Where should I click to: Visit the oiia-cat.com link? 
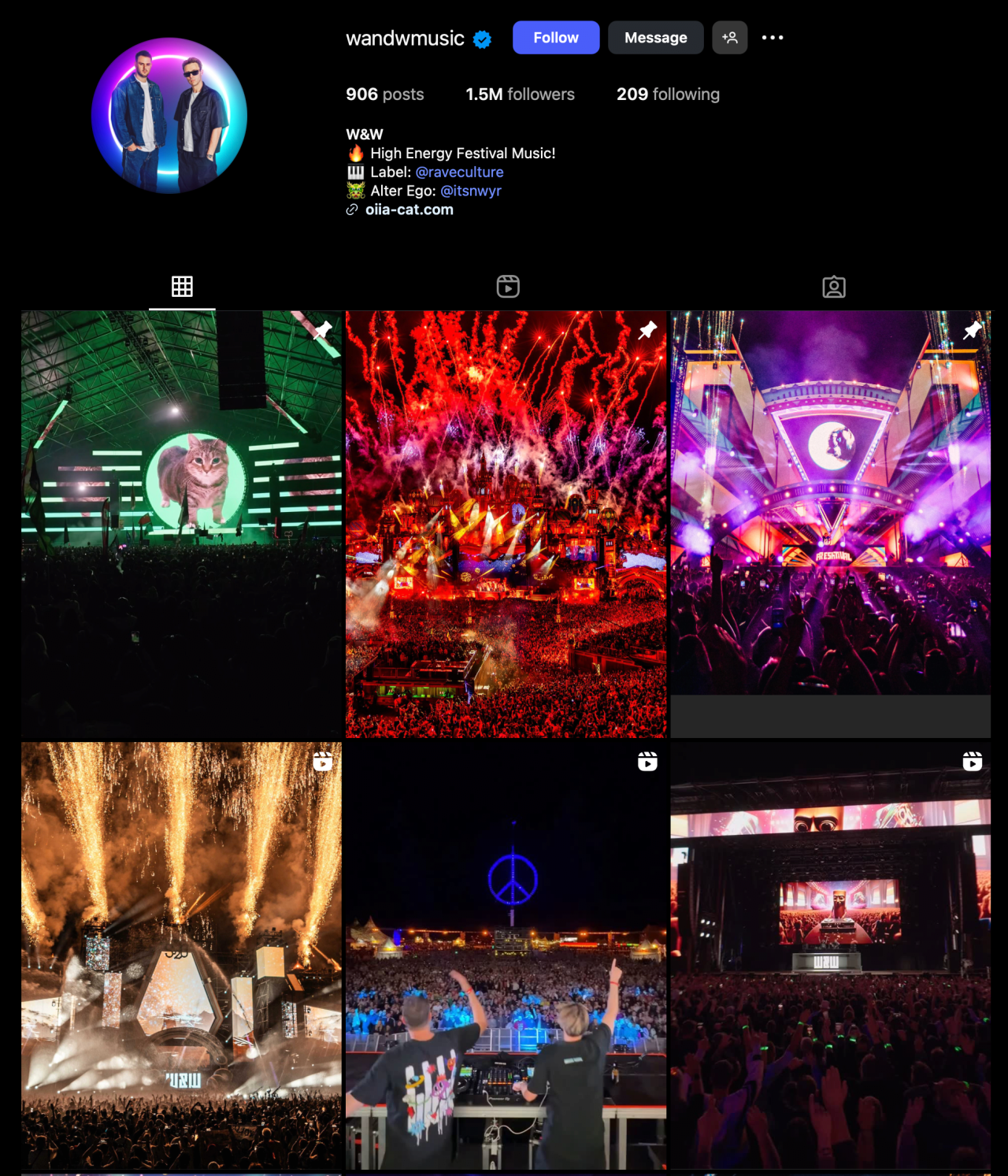(409, 210)
